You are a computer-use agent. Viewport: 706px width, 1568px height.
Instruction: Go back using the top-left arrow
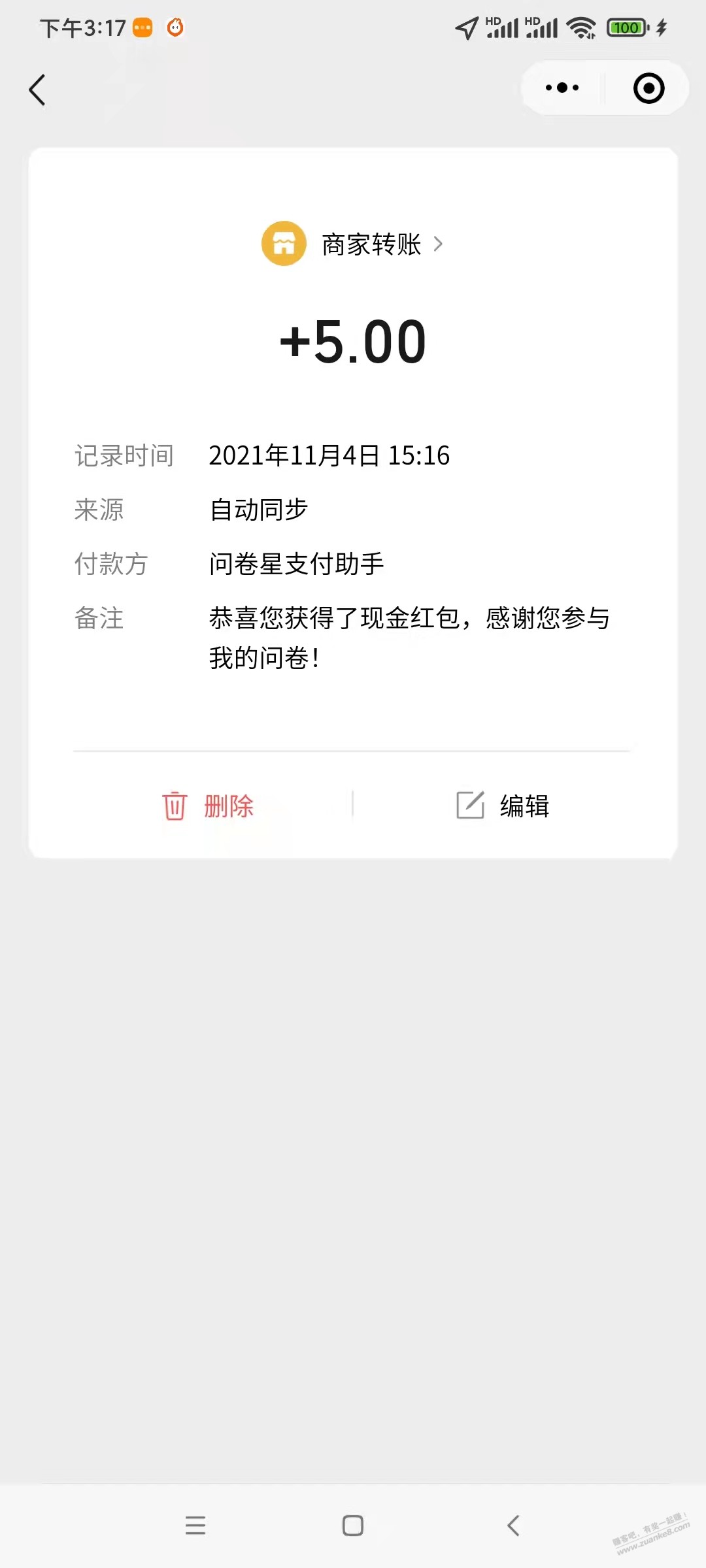(38, 90)
